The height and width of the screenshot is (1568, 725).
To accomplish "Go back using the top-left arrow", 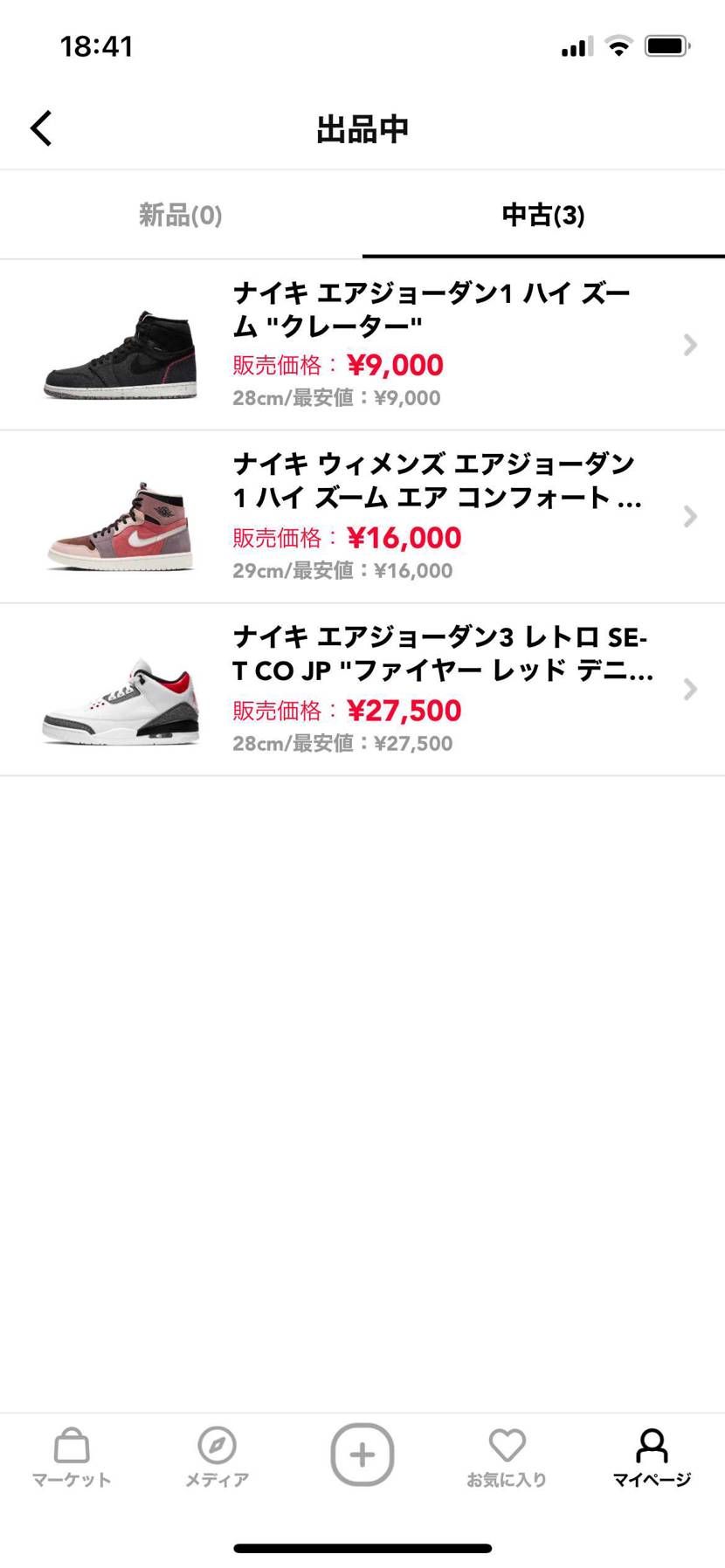I will 41,128.
